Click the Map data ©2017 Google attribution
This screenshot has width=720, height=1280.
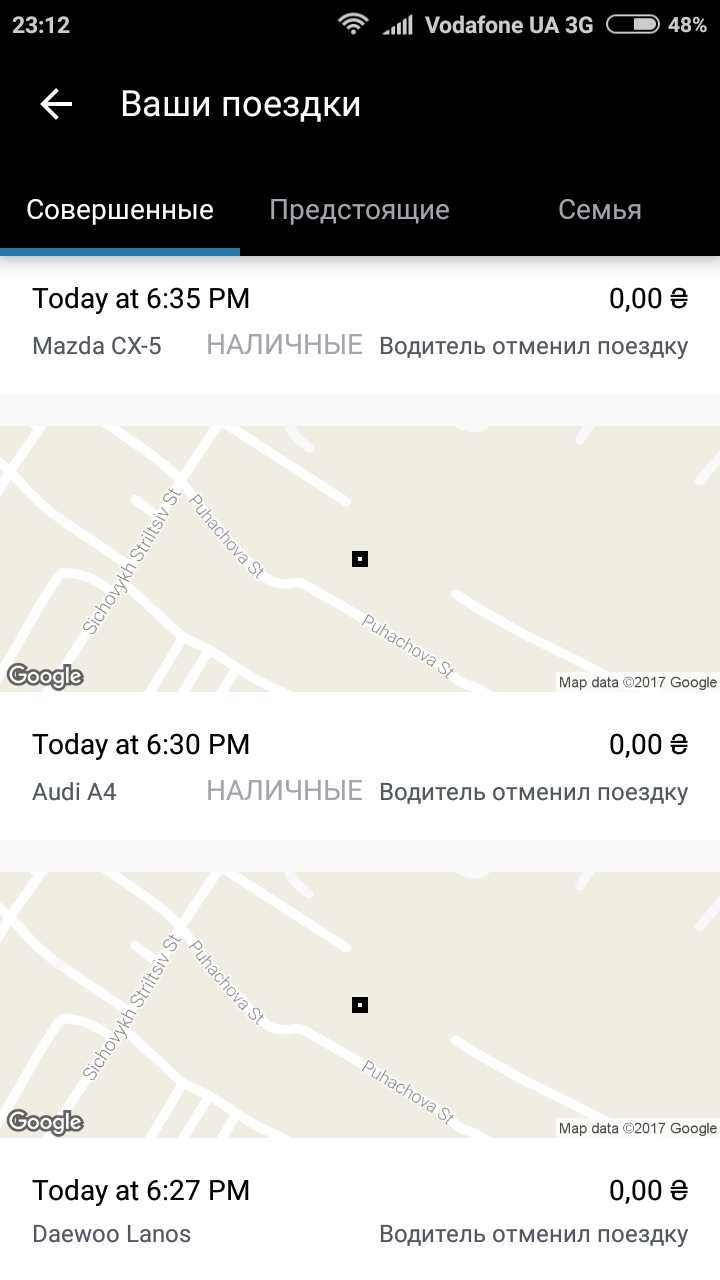point(637,681)
